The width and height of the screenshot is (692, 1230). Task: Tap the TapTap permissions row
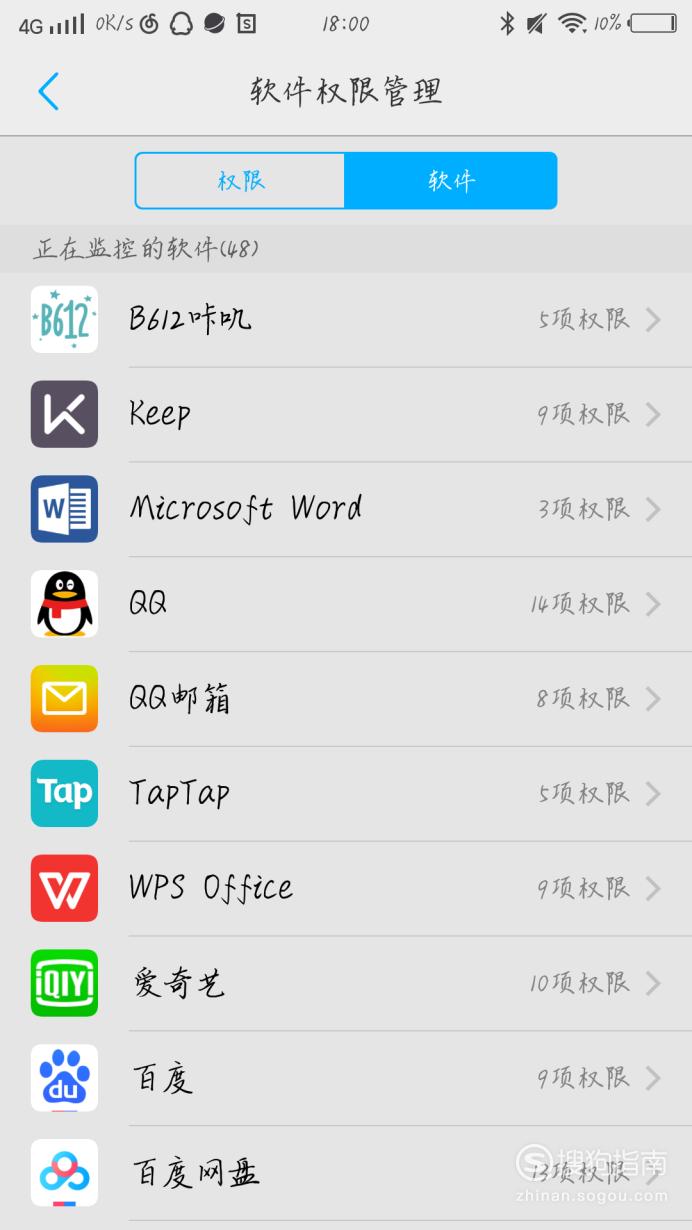point(346,794)
